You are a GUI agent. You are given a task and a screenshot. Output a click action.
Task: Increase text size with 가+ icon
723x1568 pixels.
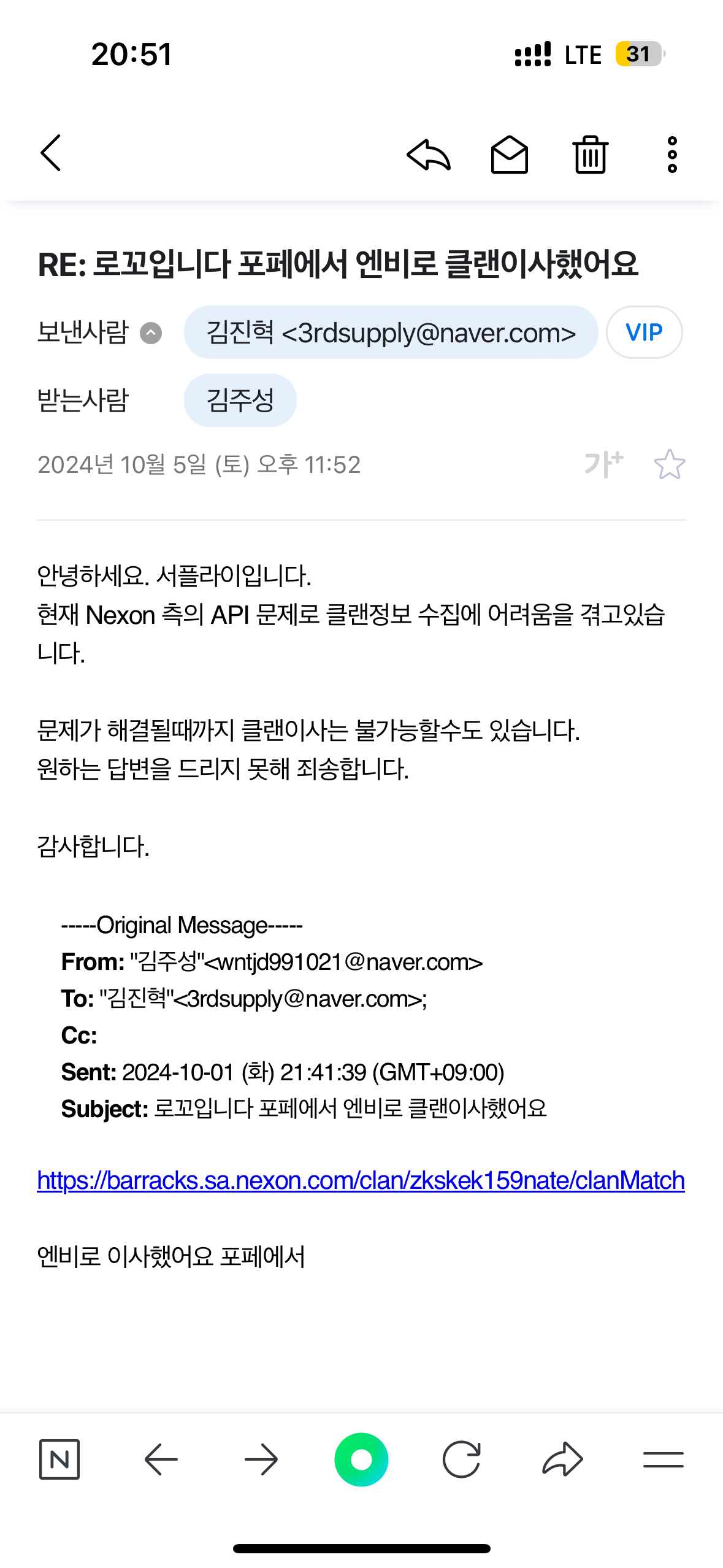click(603, 464)
